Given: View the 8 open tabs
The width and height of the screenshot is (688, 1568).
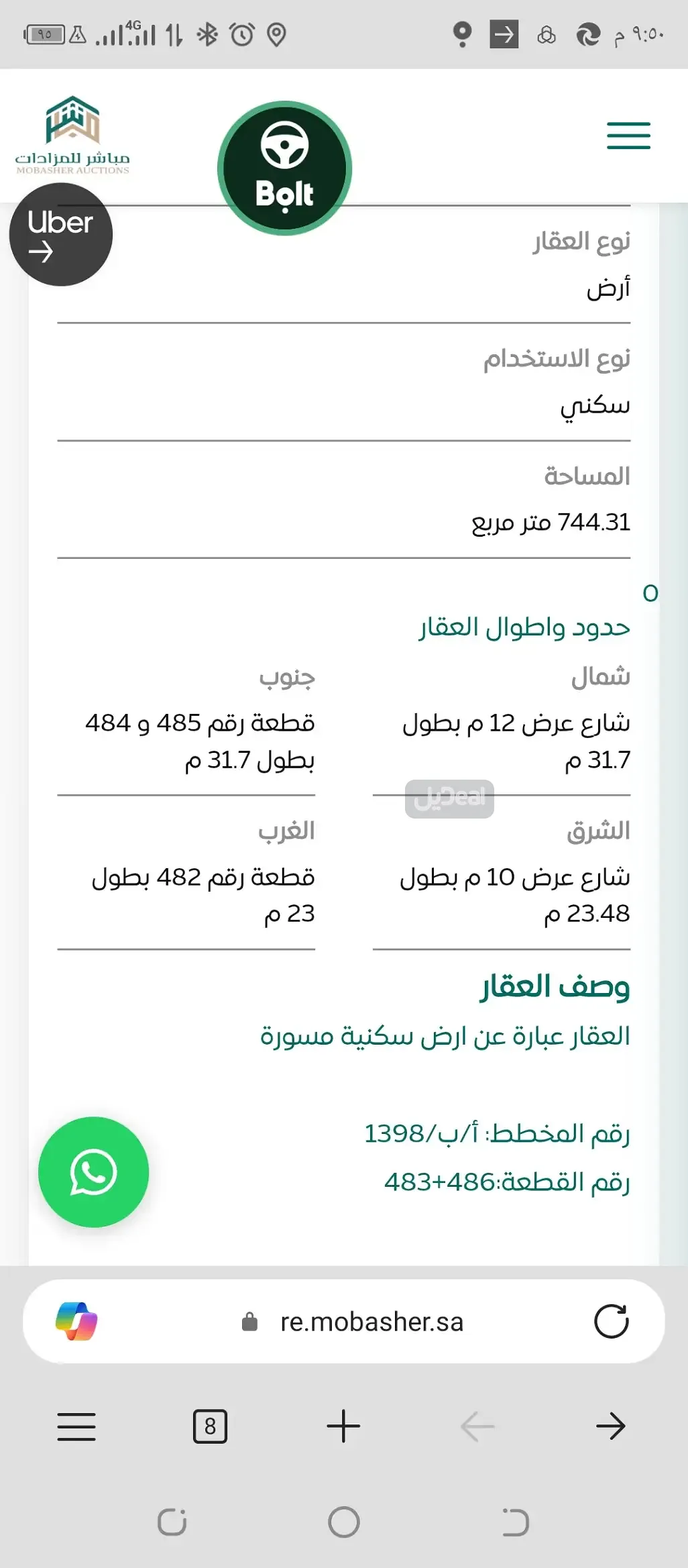Looking at the screenshot, I should pyautogui.click(x=210, y=1426).
